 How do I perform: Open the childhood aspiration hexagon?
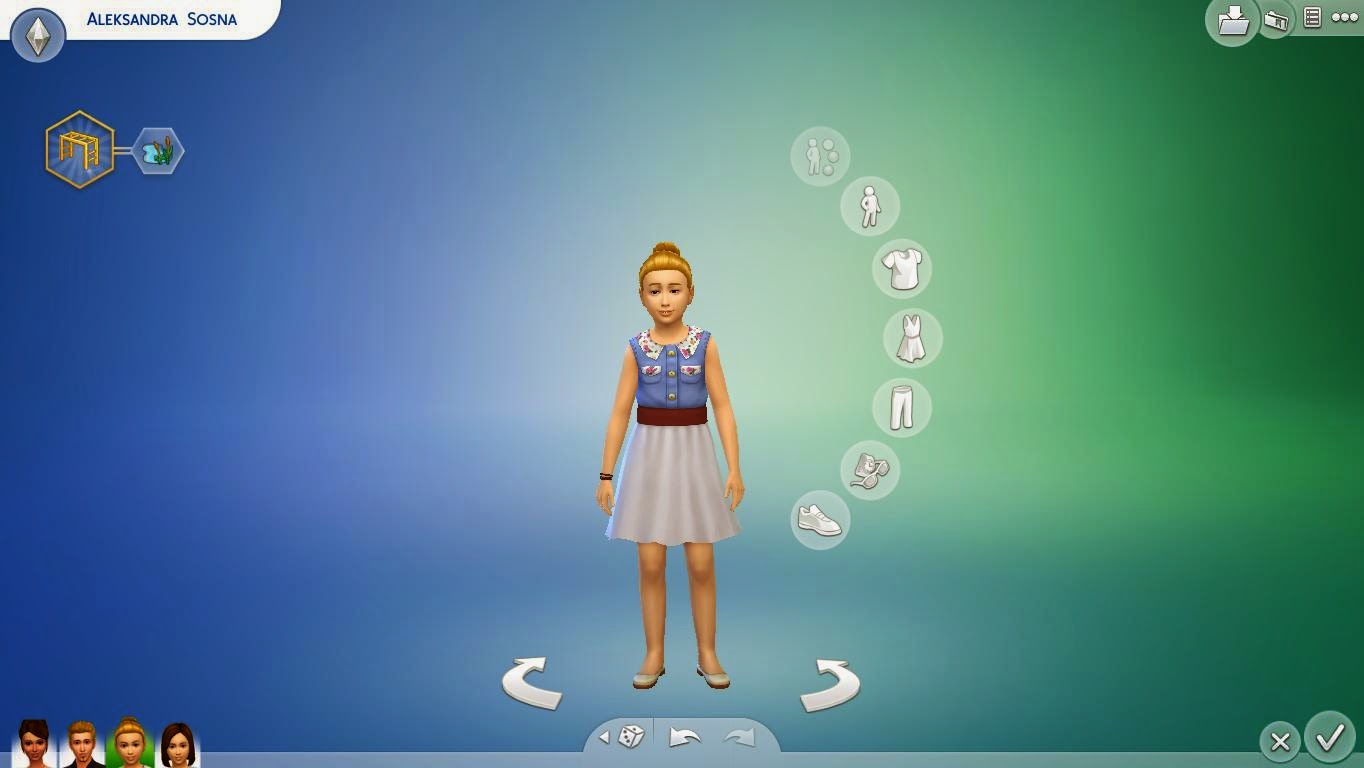point(80,150)
